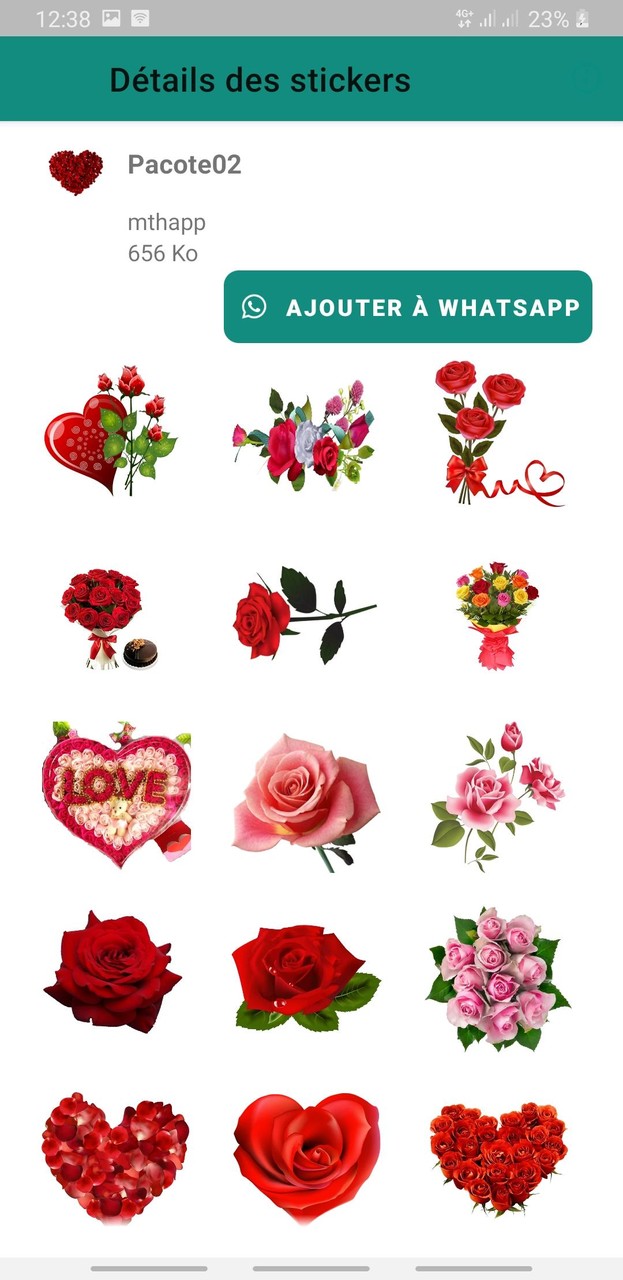Preview the colorful mixed bouquet sticker
Image resolution: width=623 pixels, height=1280 pixels.
(x=497, y=615)
